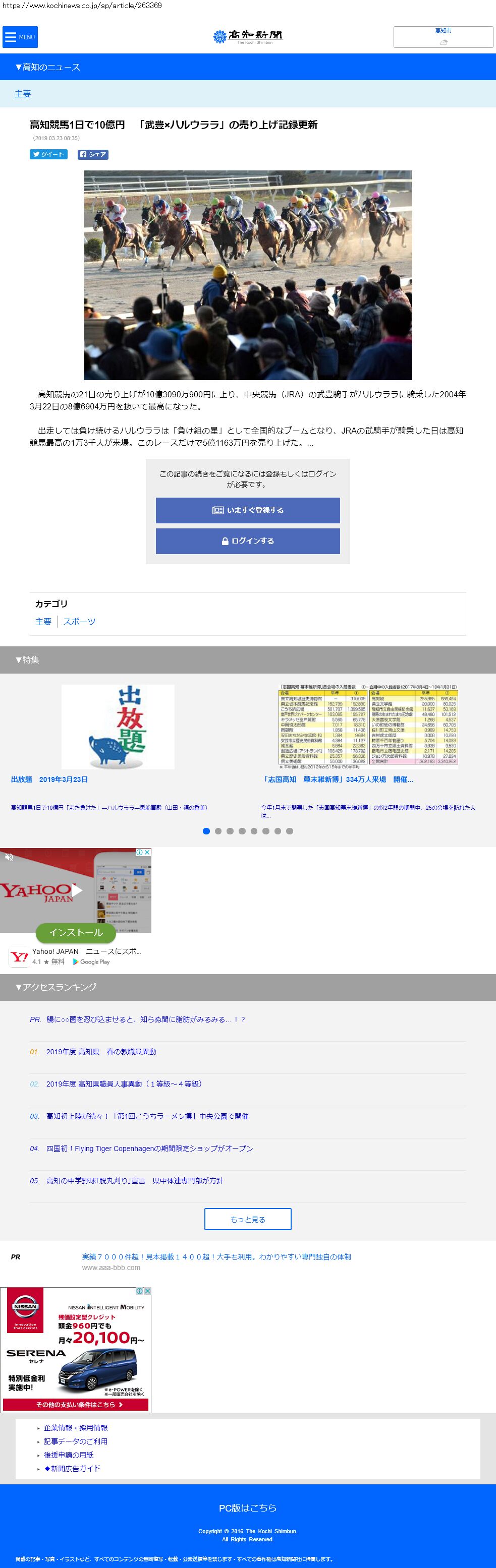Select the second carousel page dot
Image resolution: width=496 pixels, height=1568 pixels.
point(218,831)
